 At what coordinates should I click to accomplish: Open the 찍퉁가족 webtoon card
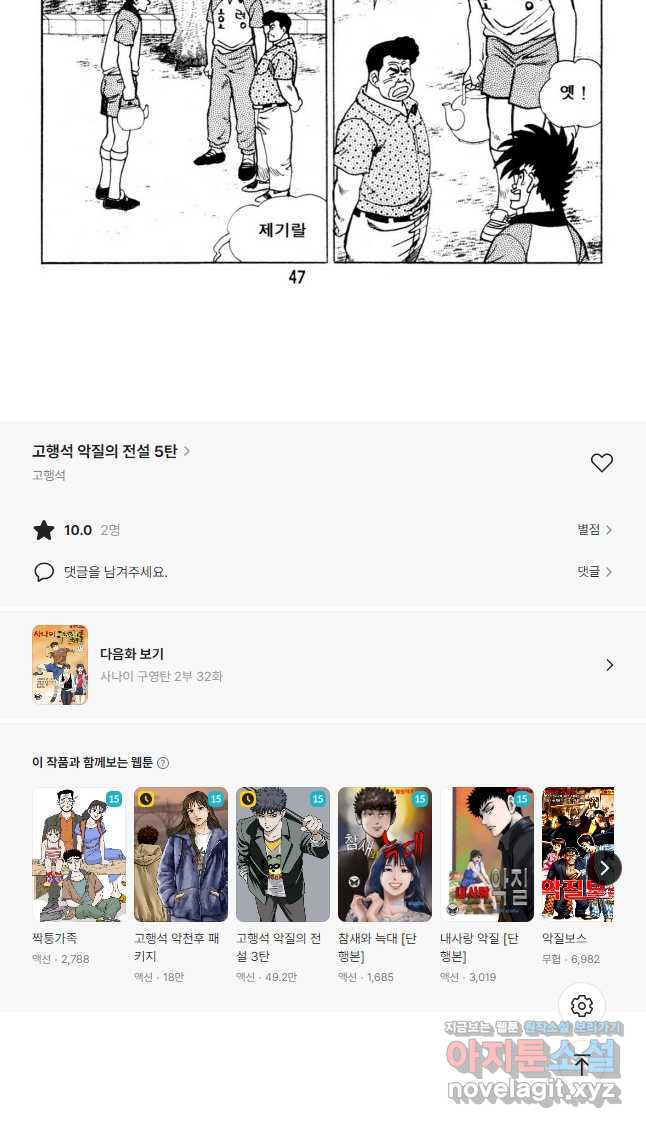[79, 855]
